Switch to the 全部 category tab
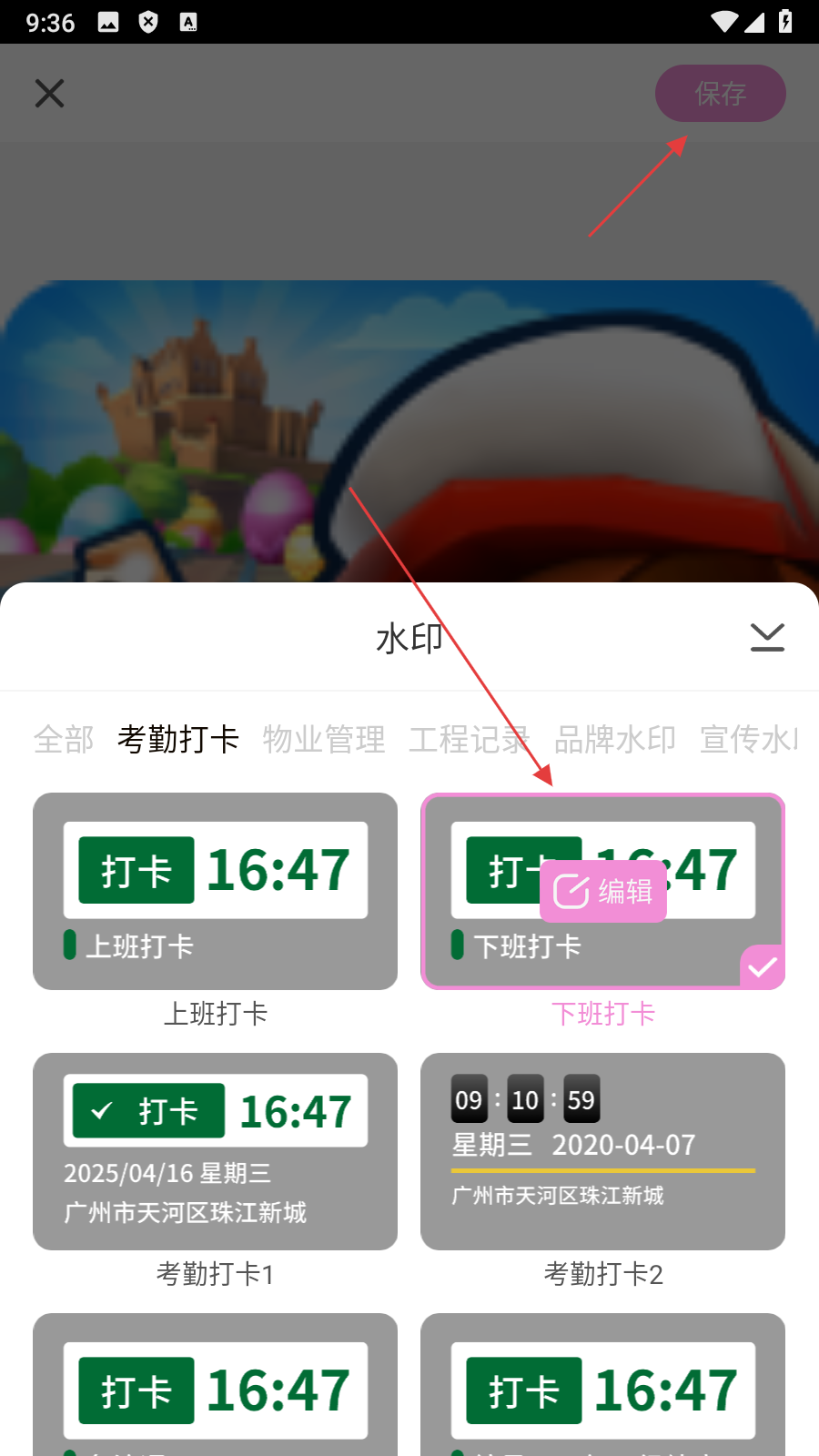 click(x=64, y=739)
